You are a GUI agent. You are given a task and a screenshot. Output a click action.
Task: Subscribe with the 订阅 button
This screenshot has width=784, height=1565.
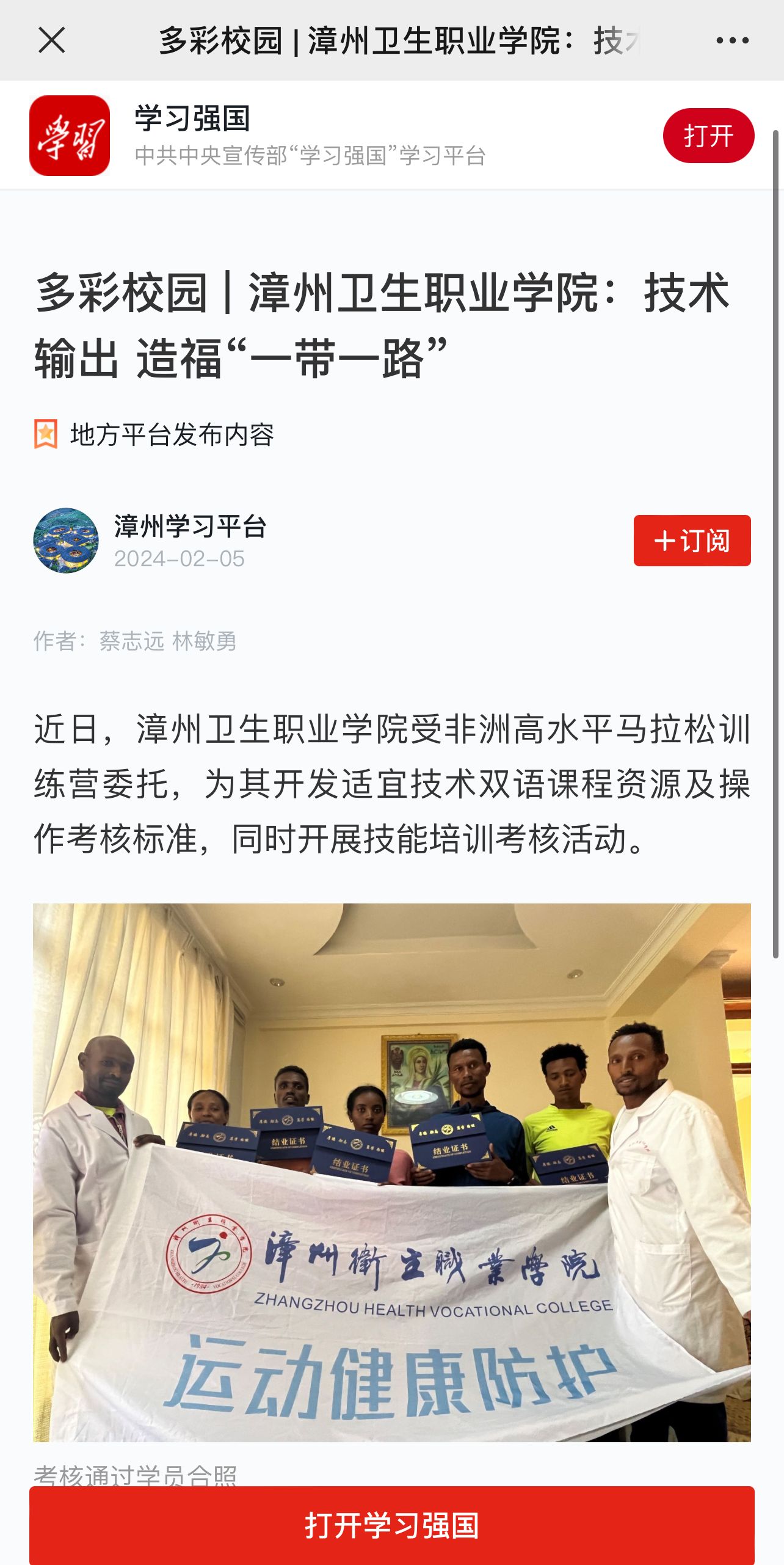pyautogui.click(x=691, y=541)
